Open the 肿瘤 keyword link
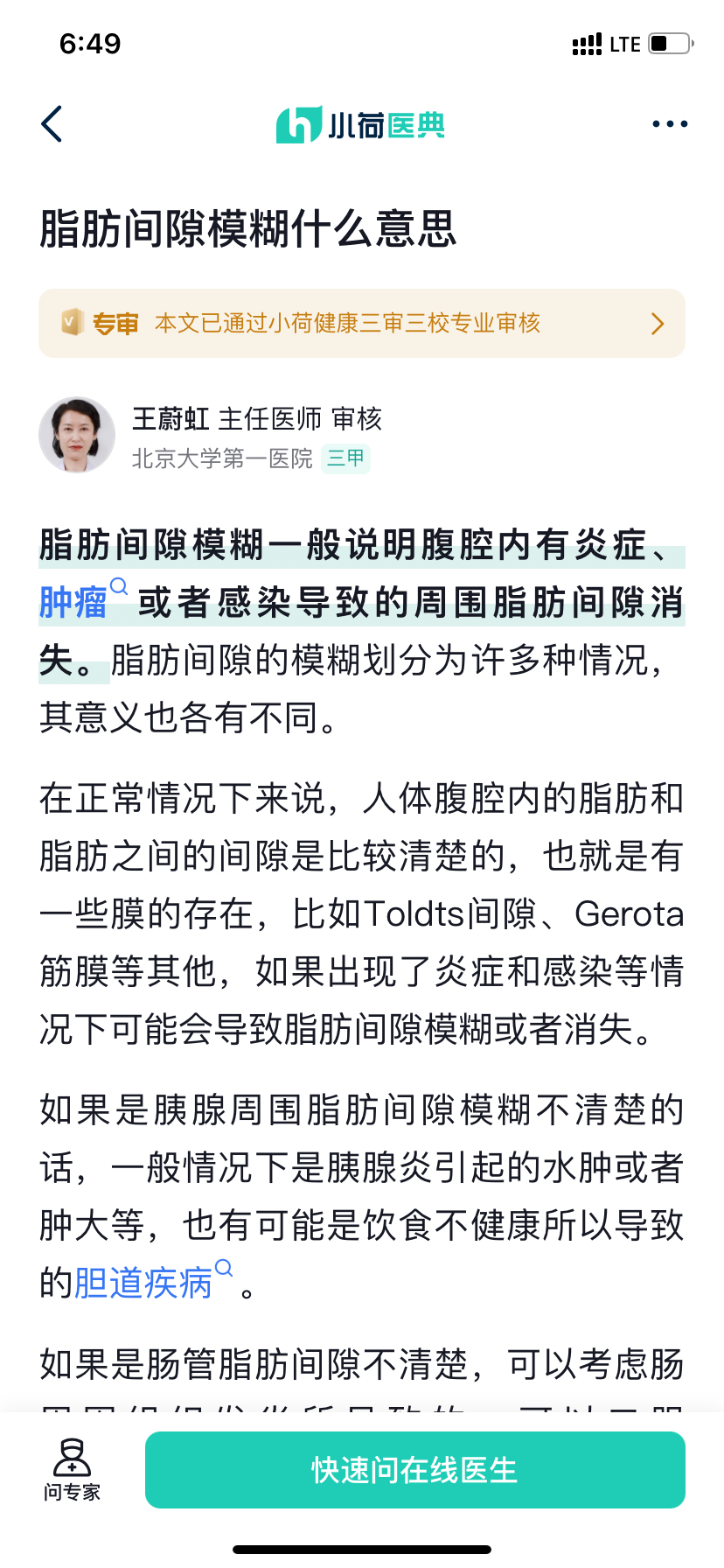Image resolution: width=724 pixels, height=1568 pixels. tap(73, 602)
